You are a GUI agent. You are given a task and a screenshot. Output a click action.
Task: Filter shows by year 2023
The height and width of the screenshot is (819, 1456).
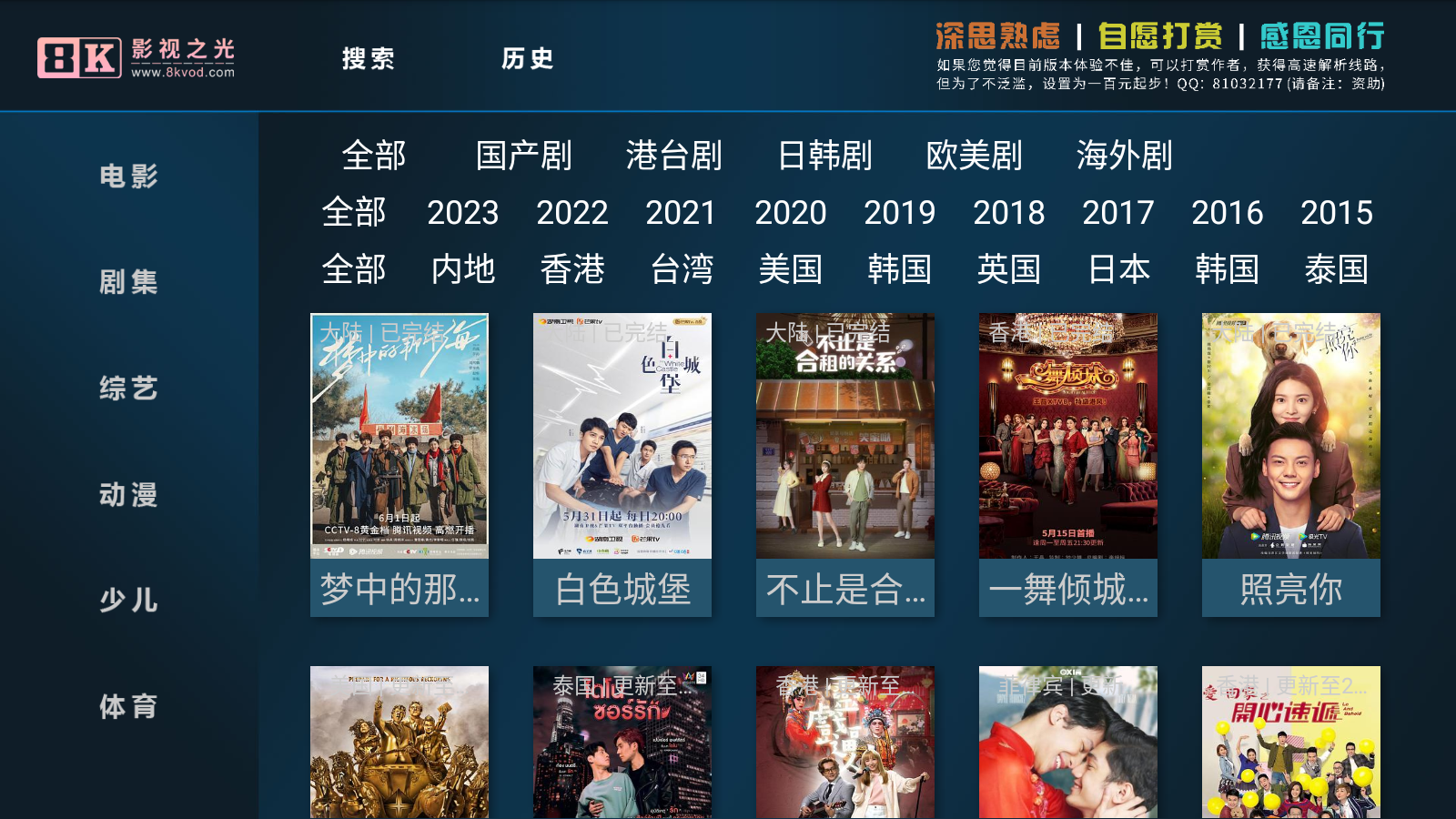pyautogui.click(x=462, y=213)
